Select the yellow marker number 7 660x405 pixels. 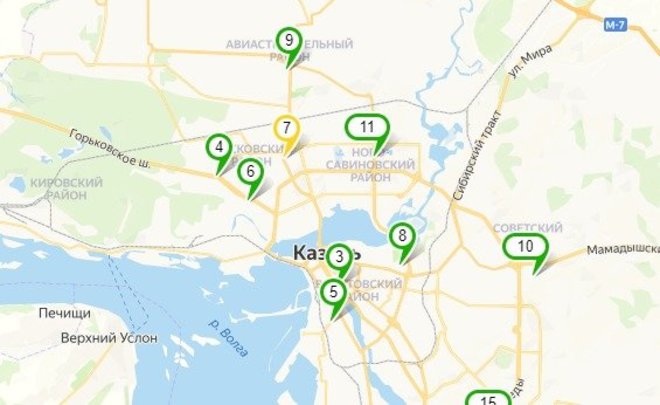pos(287,129)
